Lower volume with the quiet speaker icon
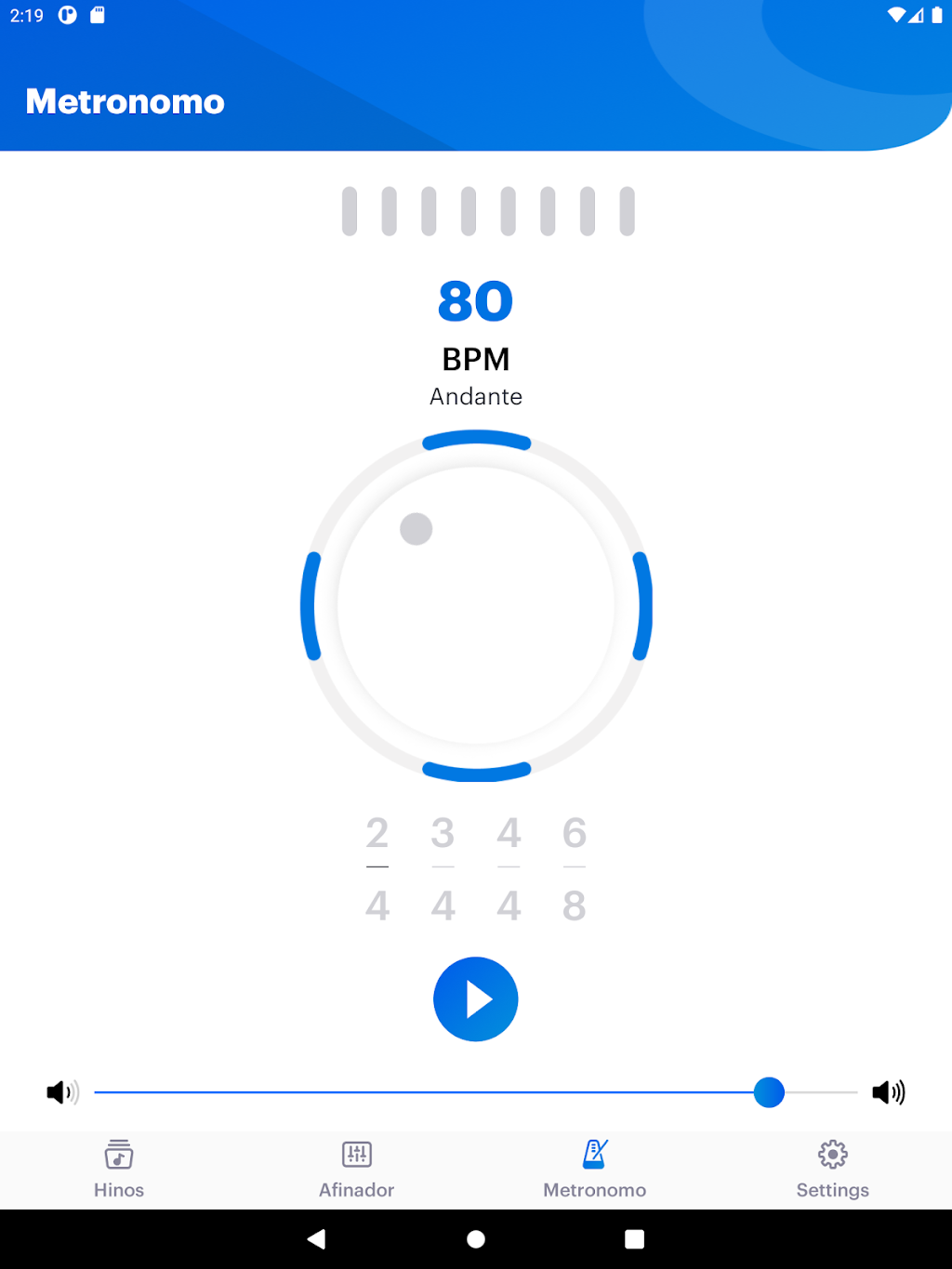Image resolution: width=952 pixels, height=1269 pixels. pos(62,1092)
